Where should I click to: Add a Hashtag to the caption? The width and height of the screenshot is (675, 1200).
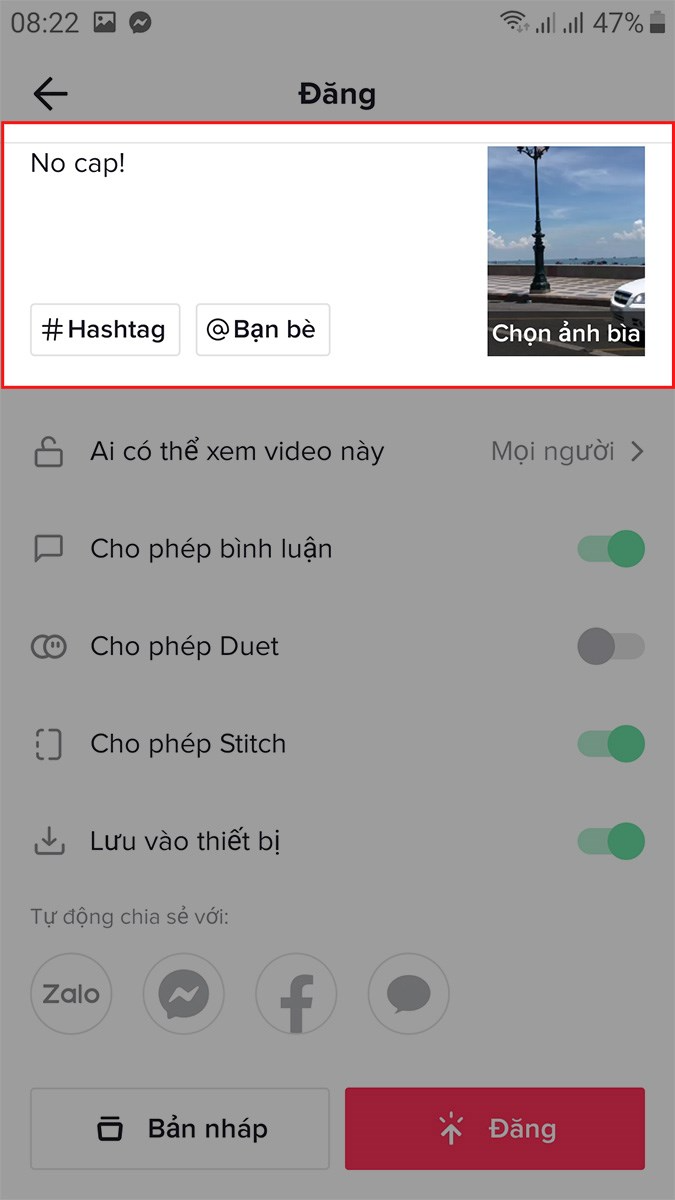point(105,330)
